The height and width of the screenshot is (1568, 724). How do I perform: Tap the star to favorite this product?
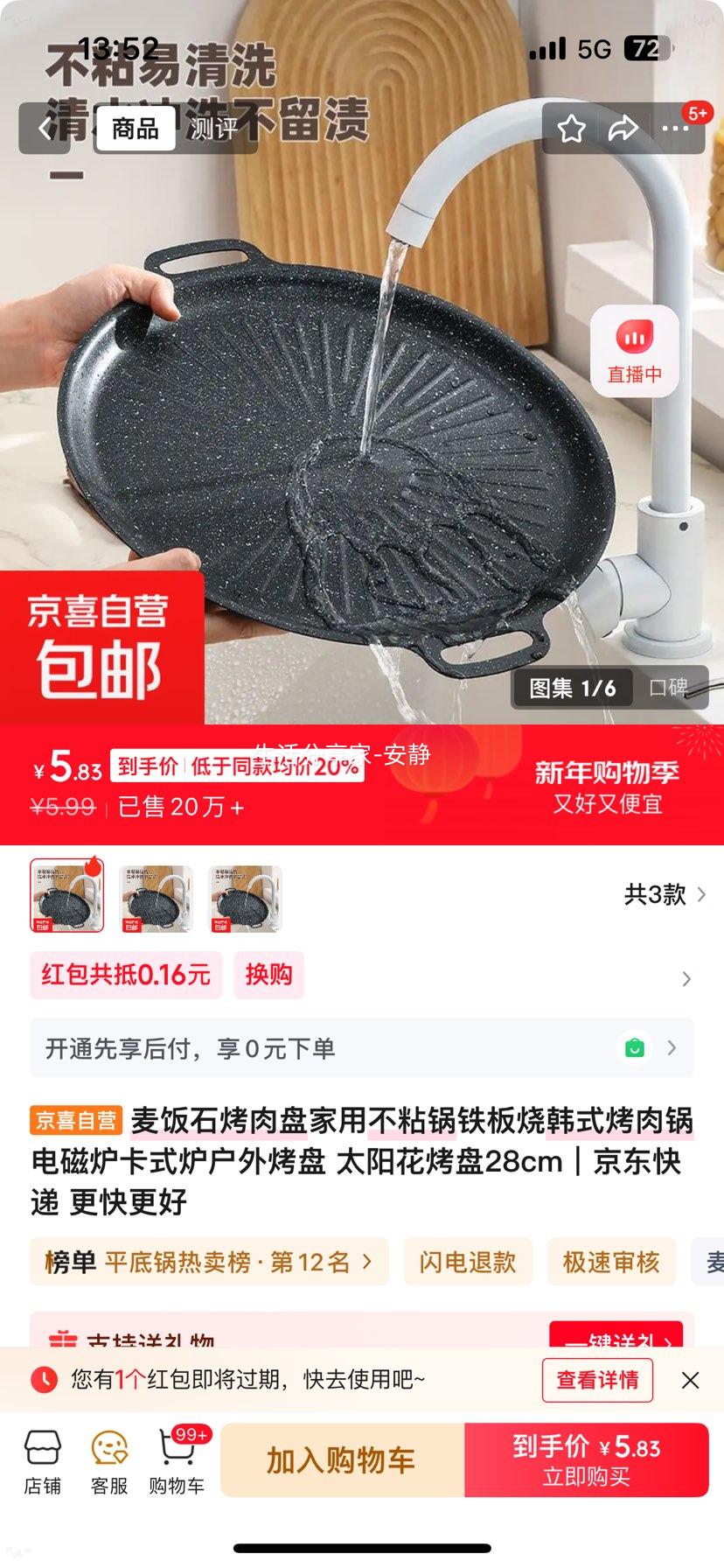[x=573, y=128]
